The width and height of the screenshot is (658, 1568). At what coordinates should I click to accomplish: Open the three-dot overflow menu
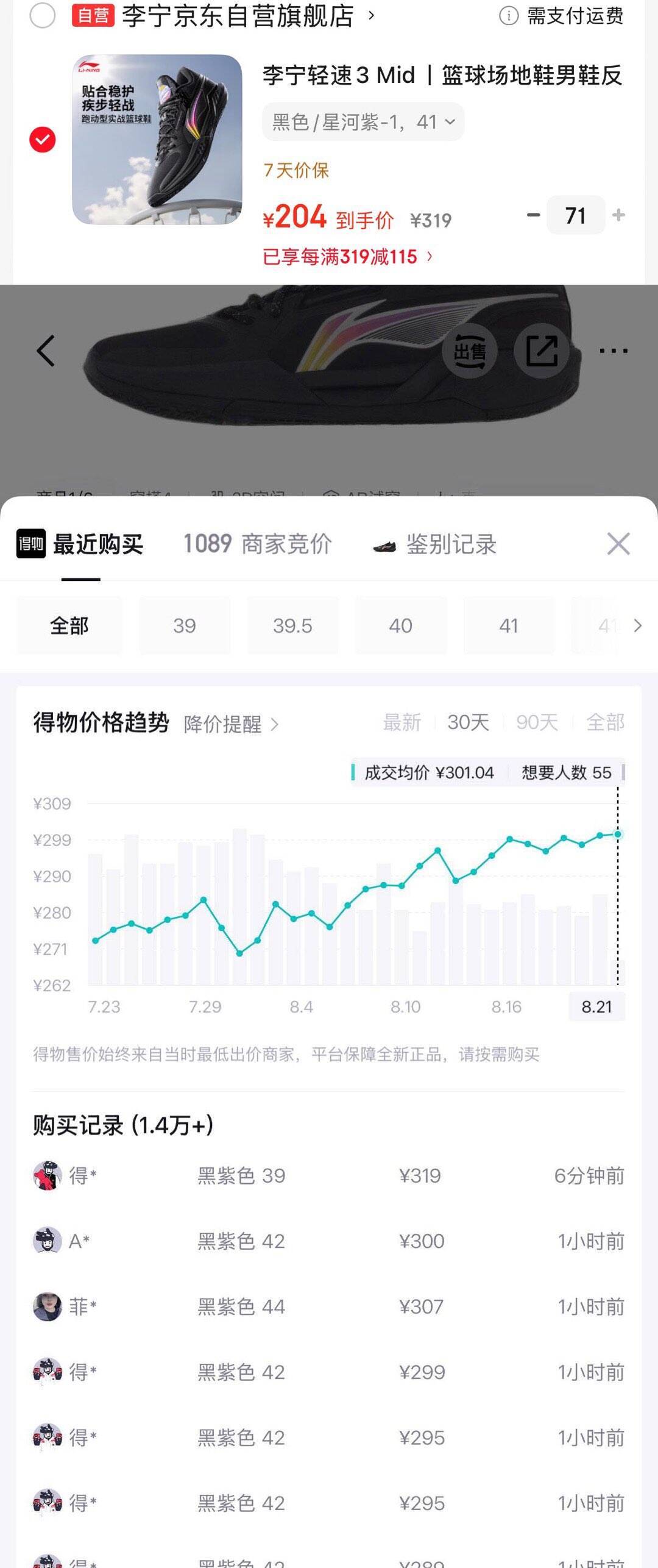tap(614, 351)
